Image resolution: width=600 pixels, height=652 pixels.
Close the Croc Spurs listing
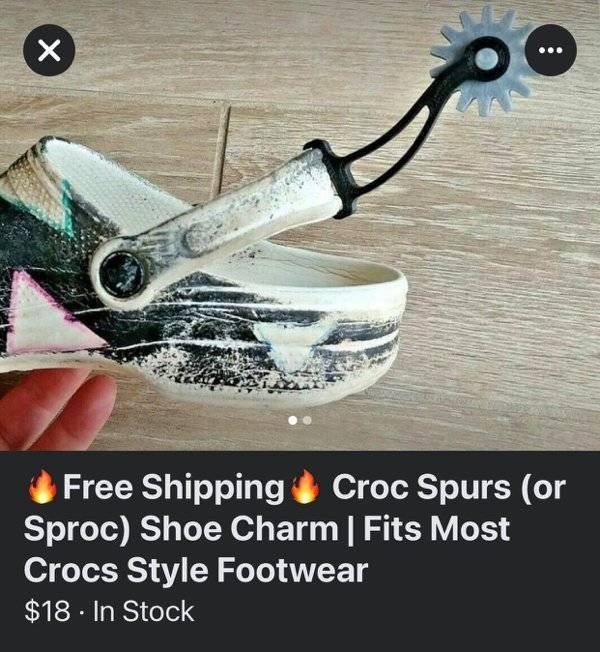pyautogui.click(x=43, y=54)
